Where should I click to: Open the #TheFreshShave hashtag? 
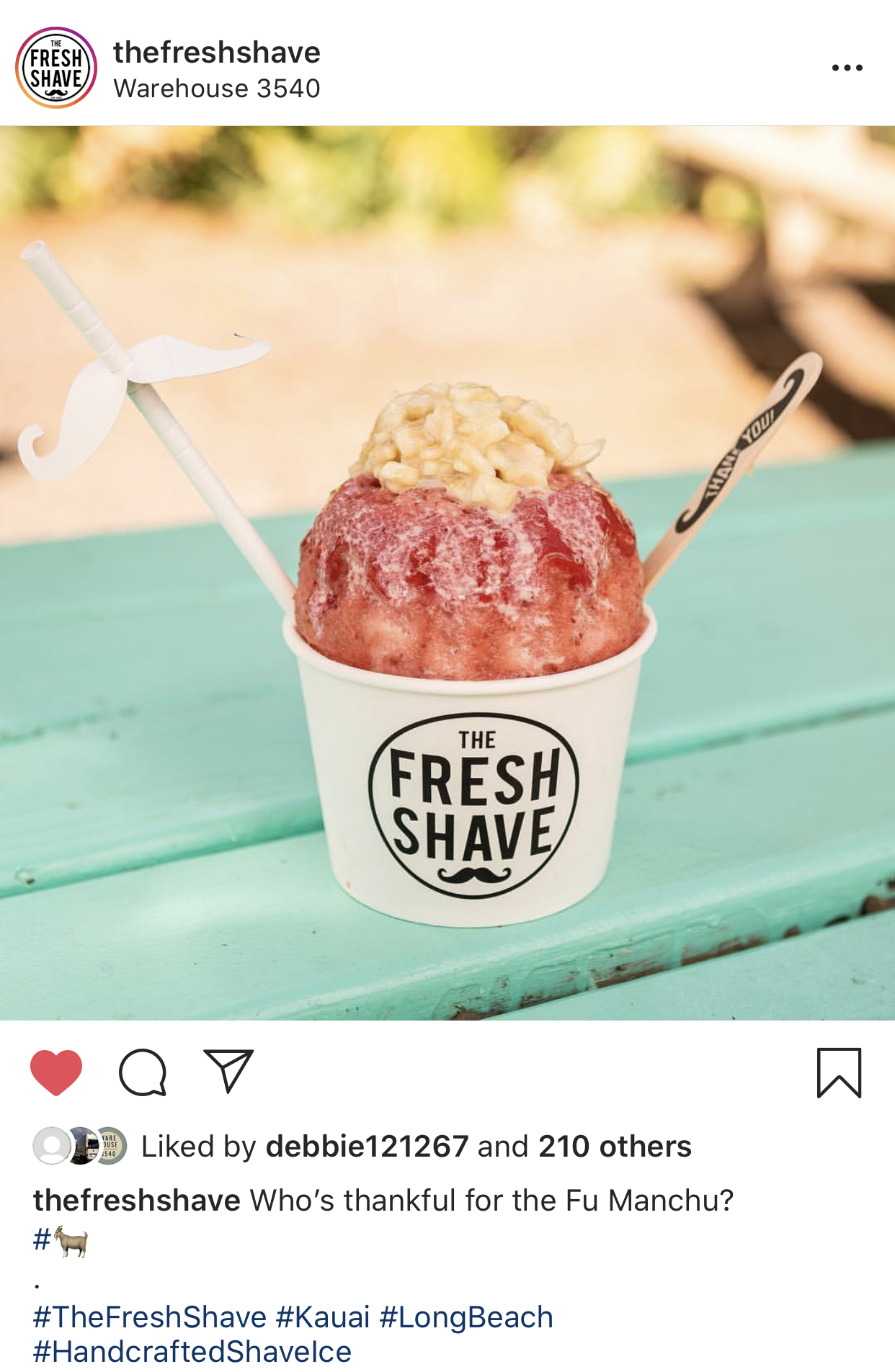(x=150, y=1317)
